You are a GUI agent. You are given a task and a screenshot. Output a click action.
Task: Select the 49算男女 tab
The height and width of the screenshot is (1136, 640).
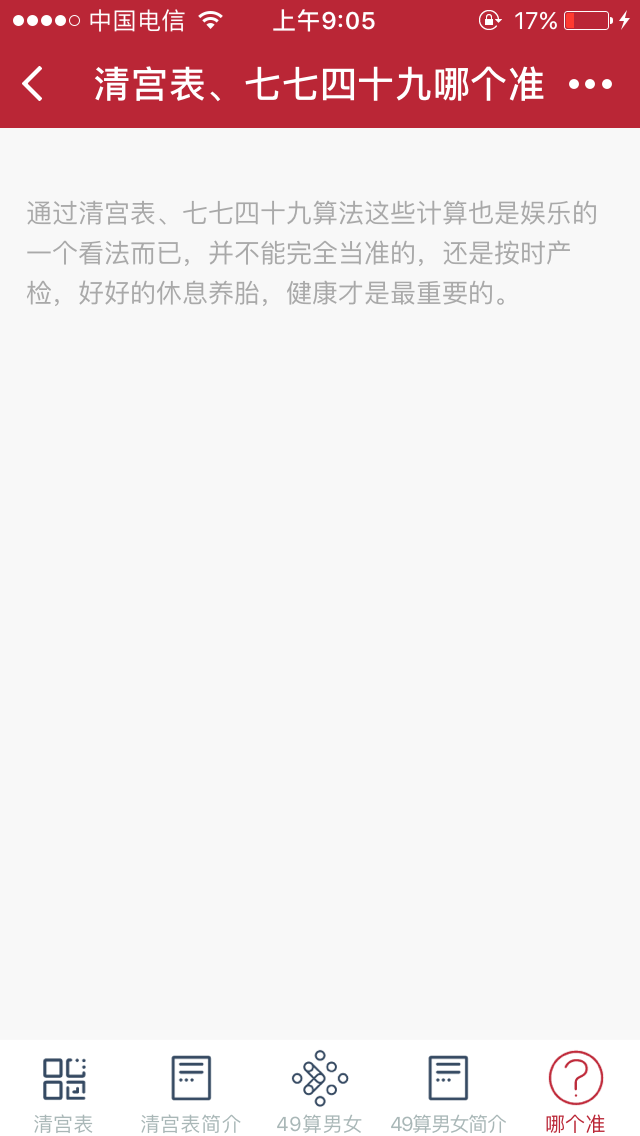320,1089
